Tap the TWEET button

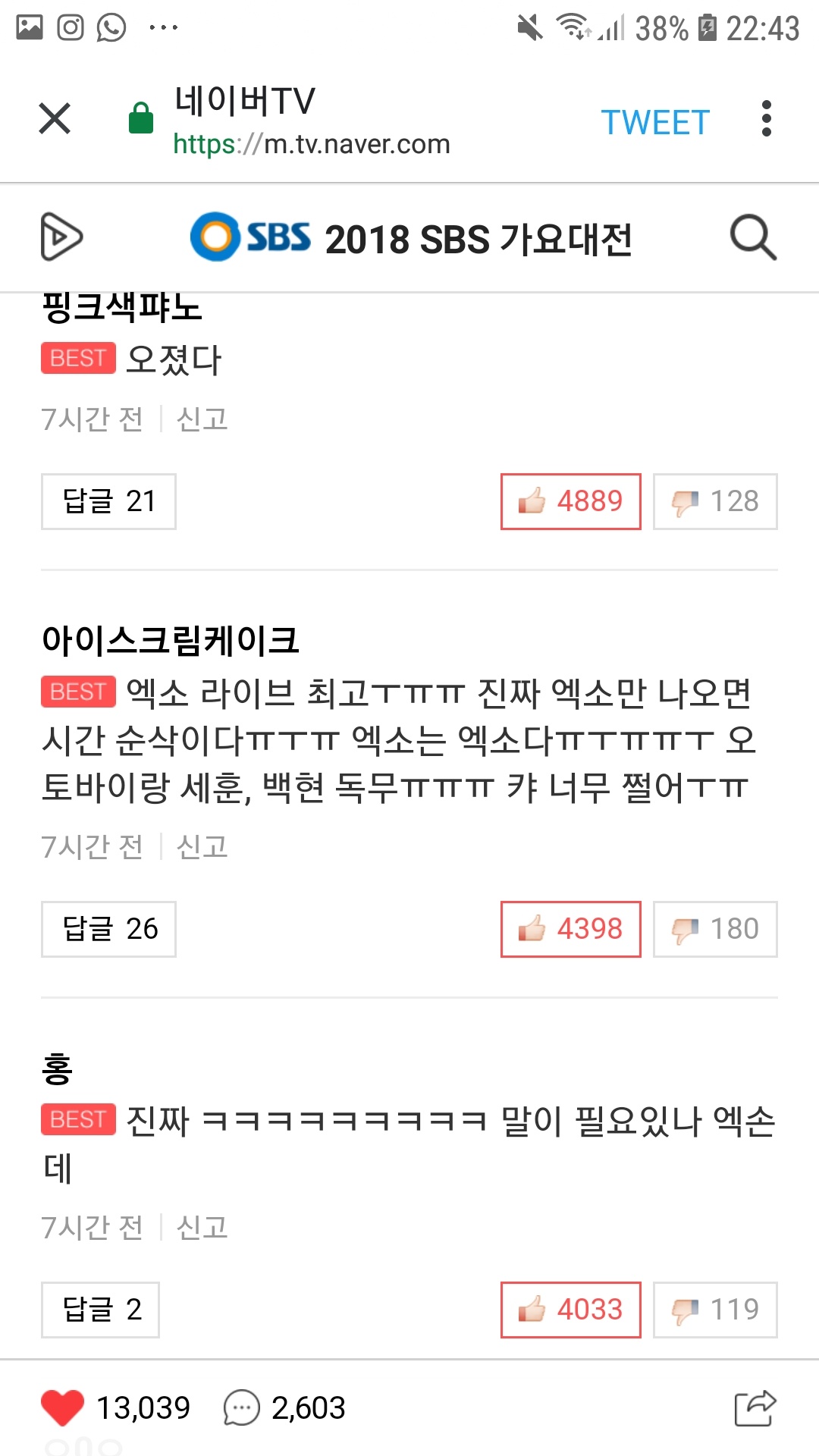[x=655, y=122]
